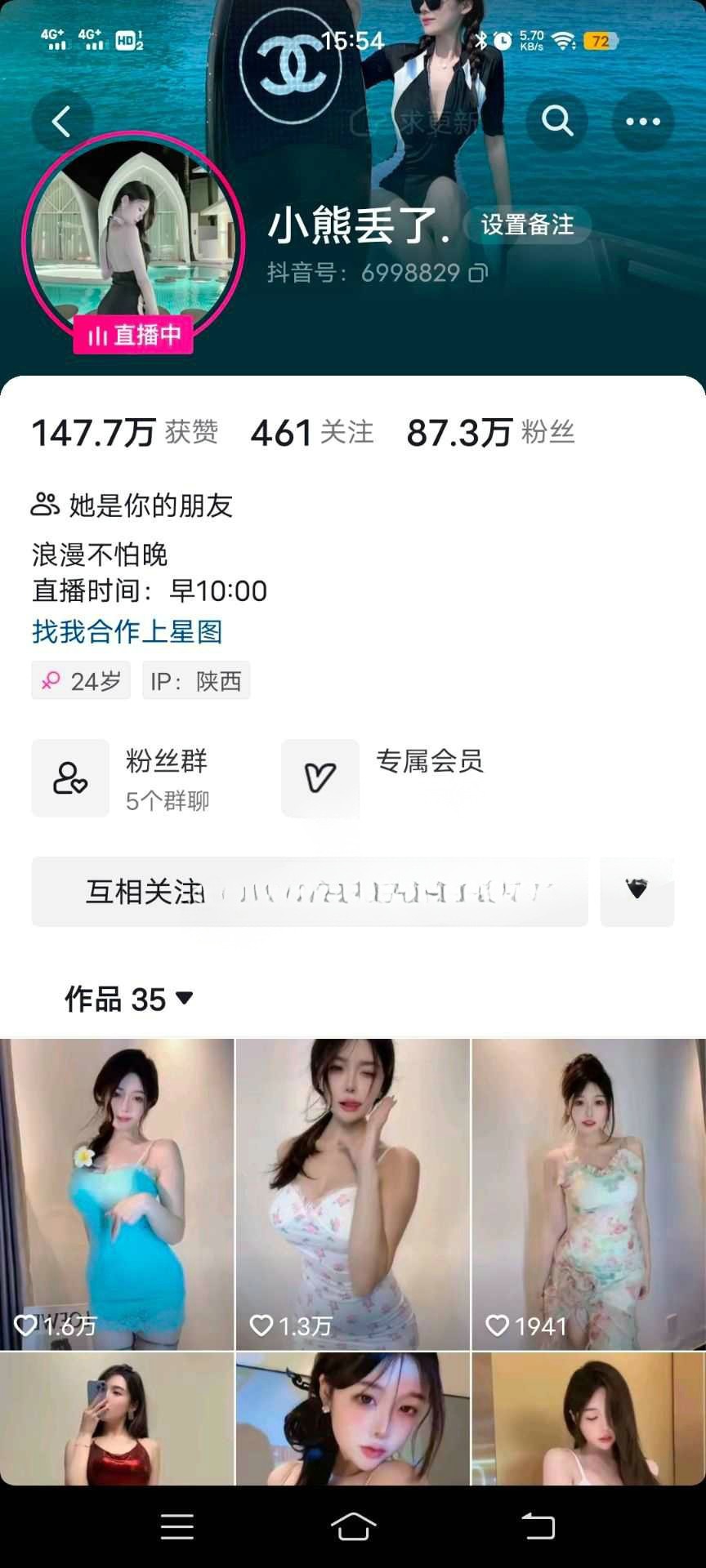Copy the Douyin ID 6998829

(478, 273)
